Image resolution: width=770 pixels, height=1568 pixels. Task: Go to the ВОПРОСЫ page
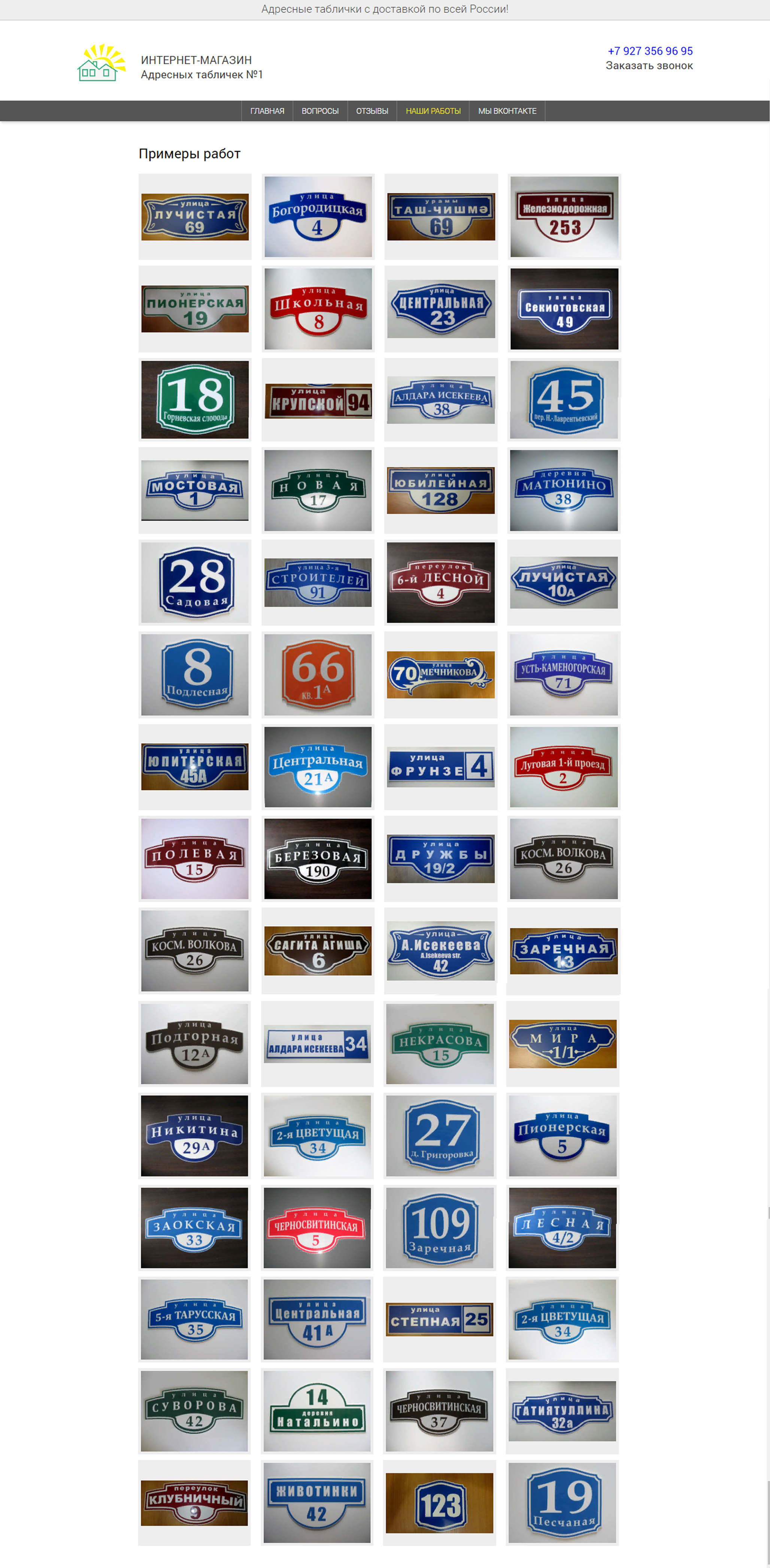[x=320, y=111]
